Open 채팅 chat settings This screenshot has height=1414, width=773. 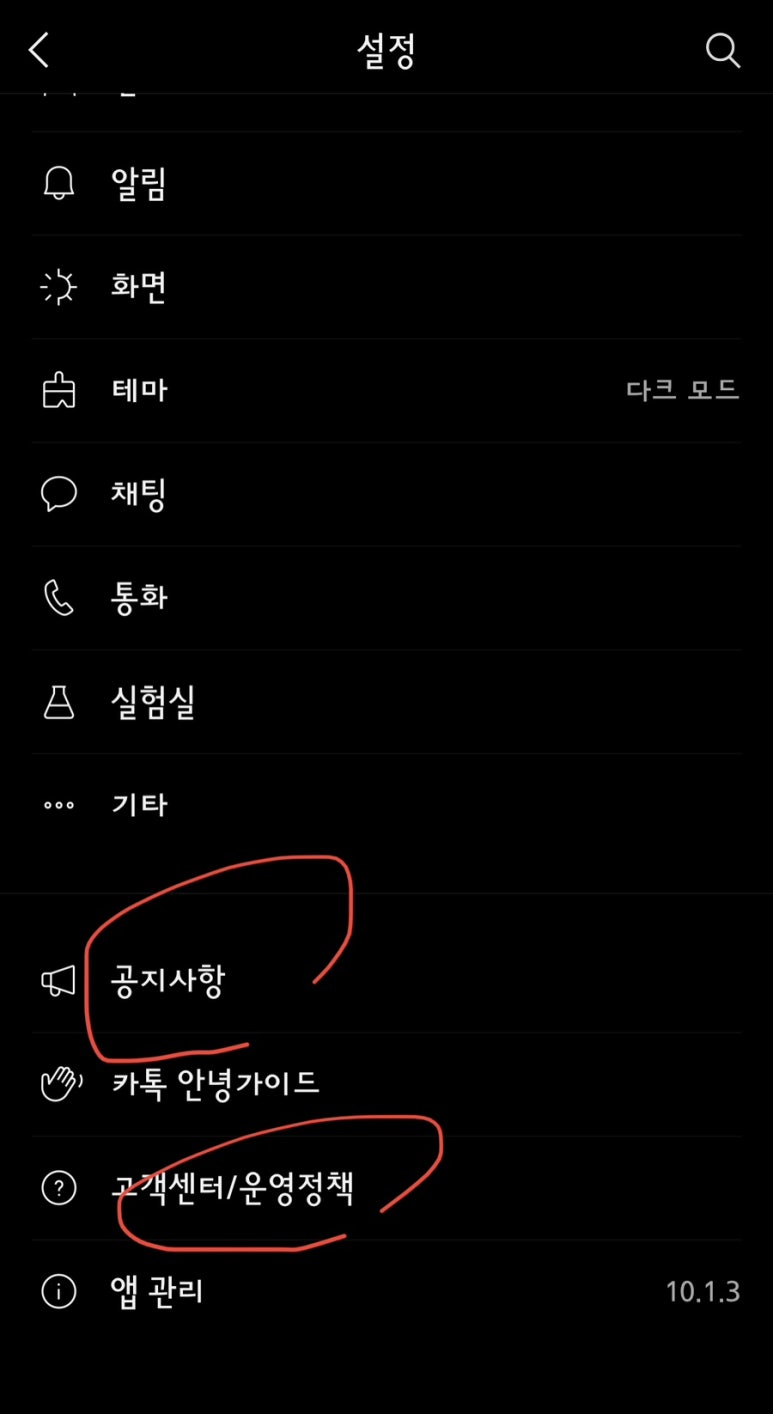386,494
